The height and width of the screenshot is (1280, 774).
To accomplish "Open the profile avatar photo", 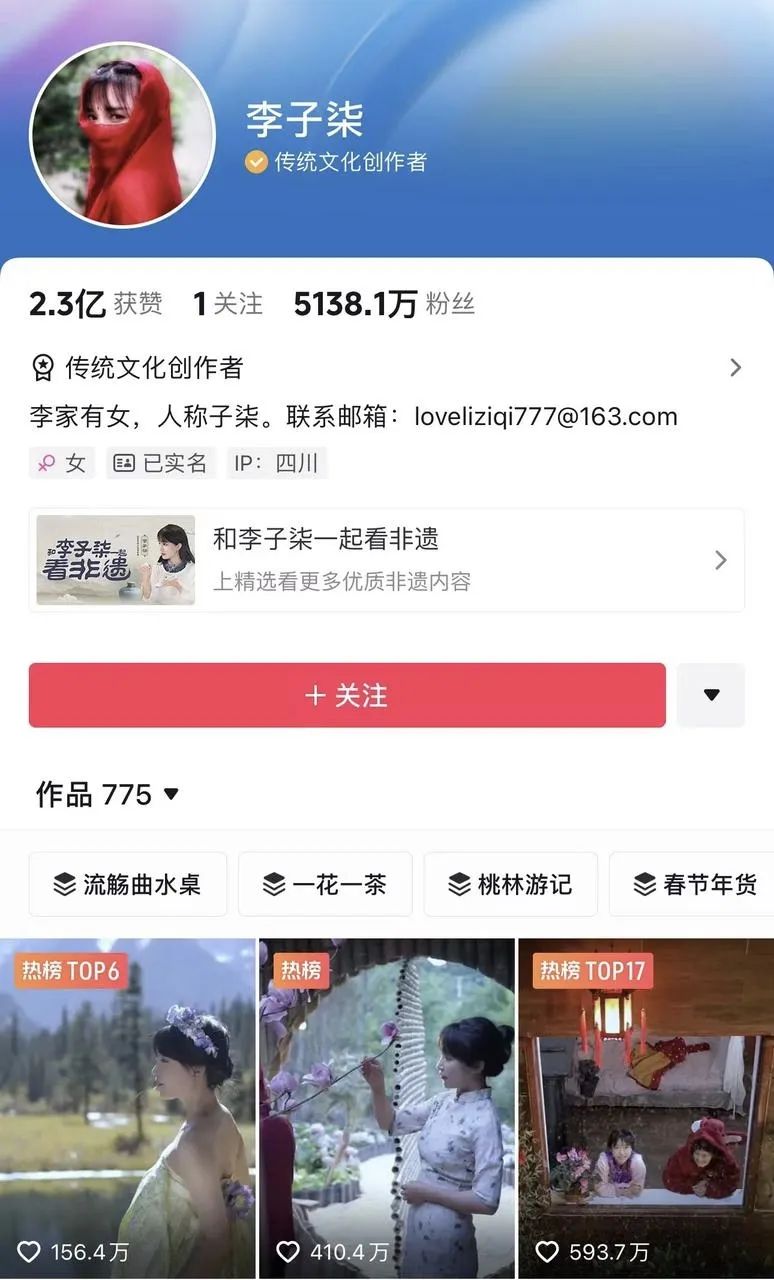I will pos(123,135).
